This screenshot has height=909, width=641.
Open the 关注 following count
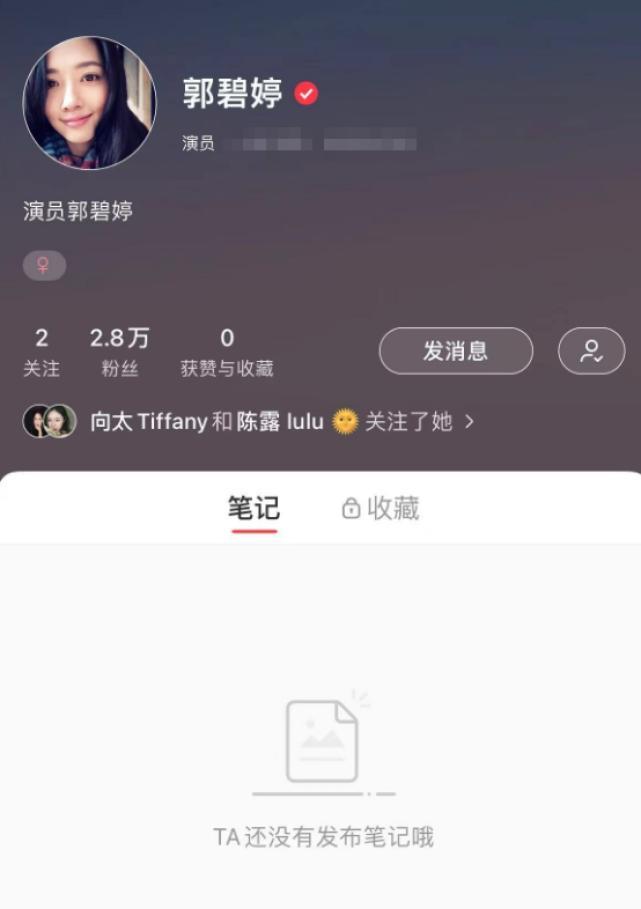(x=41, y=352)
